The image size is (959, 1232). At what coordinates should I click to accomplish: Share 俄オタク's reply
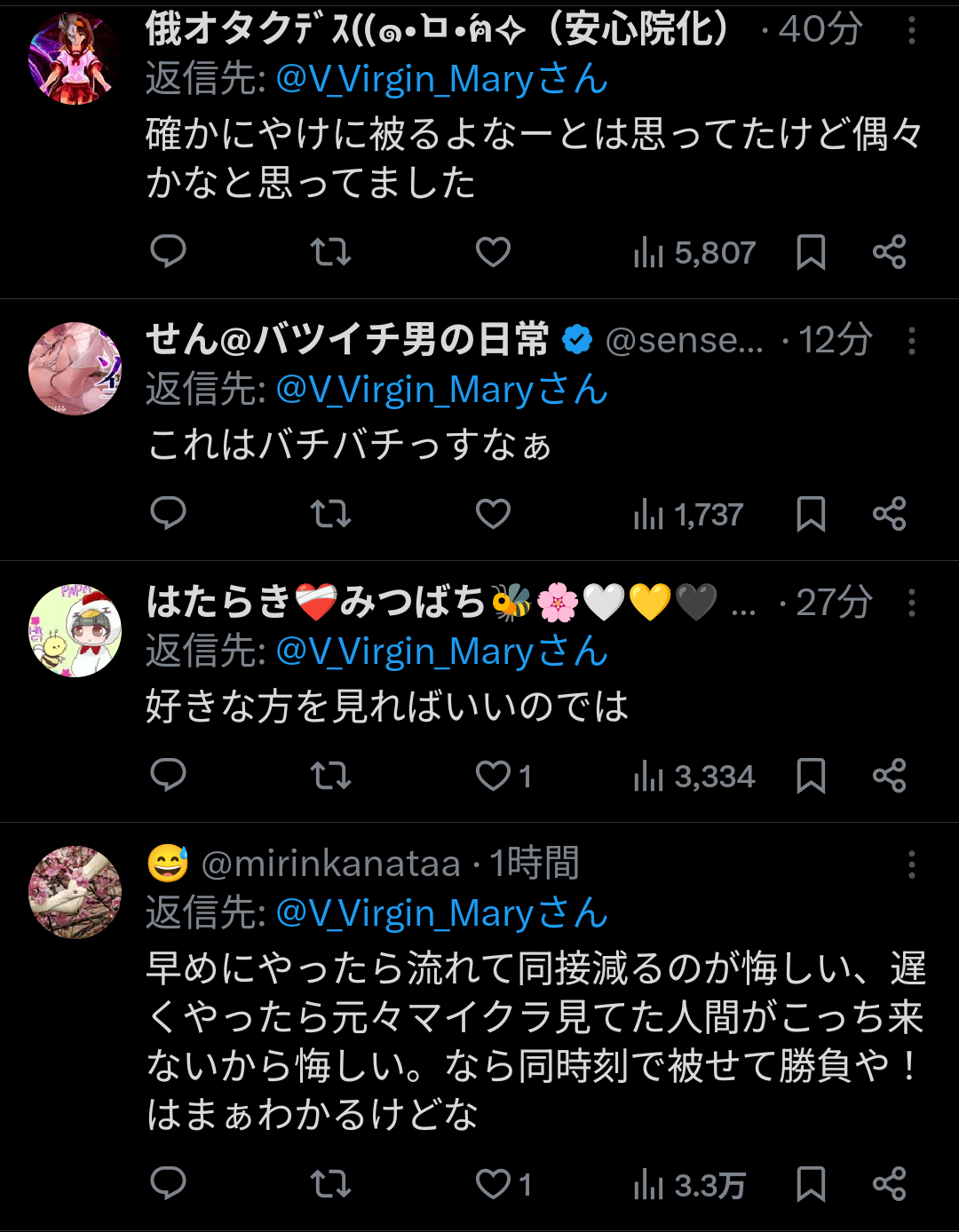tap(889, 253)
